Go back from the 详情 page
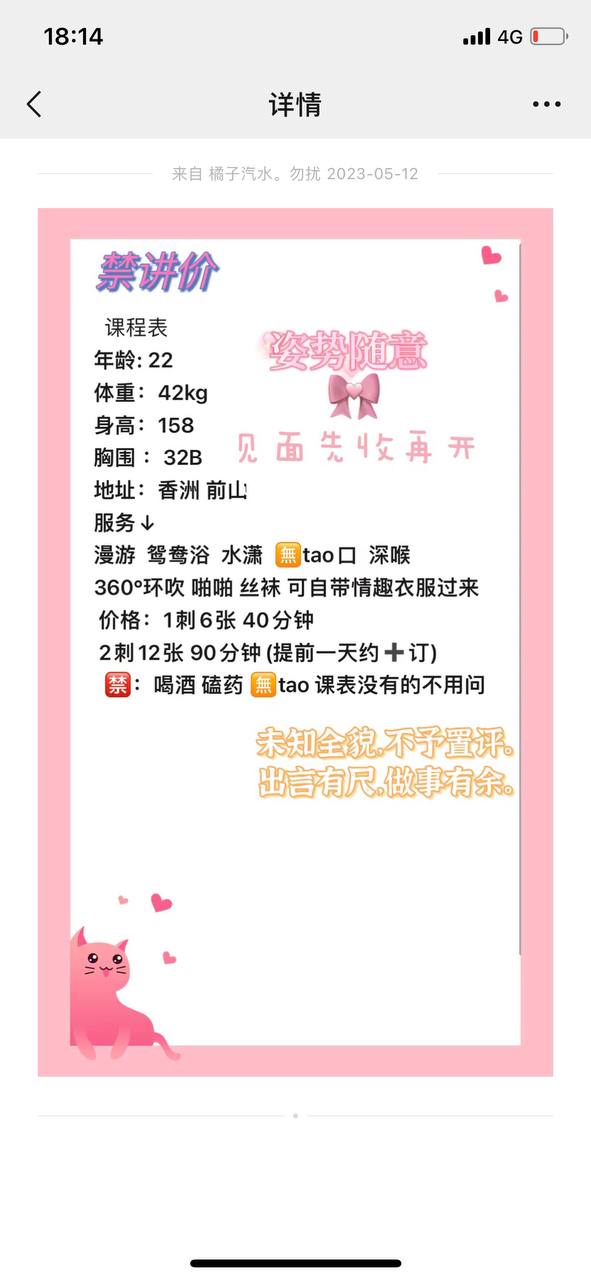 [34, 104]
